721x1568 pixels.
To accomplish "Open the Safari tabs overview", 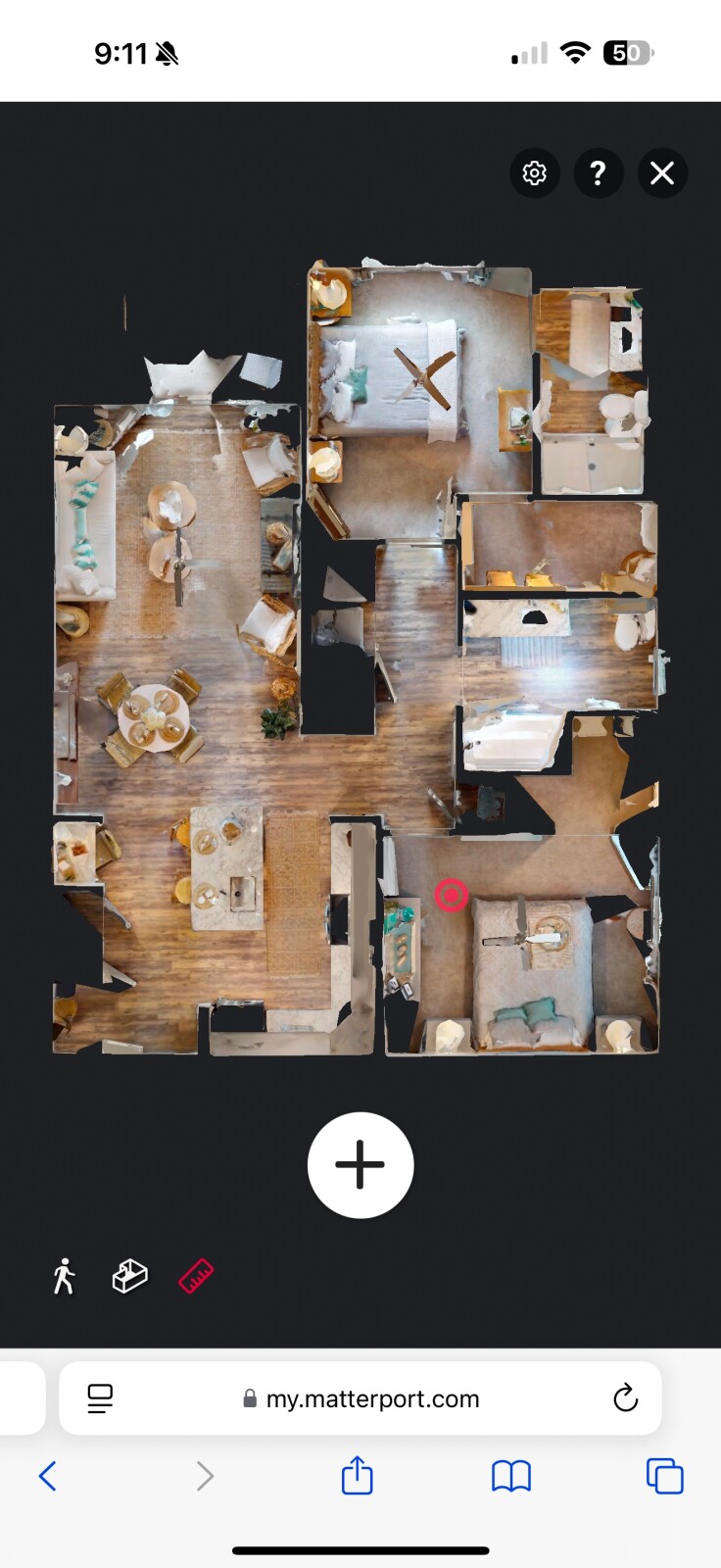I will (664, 1476).
